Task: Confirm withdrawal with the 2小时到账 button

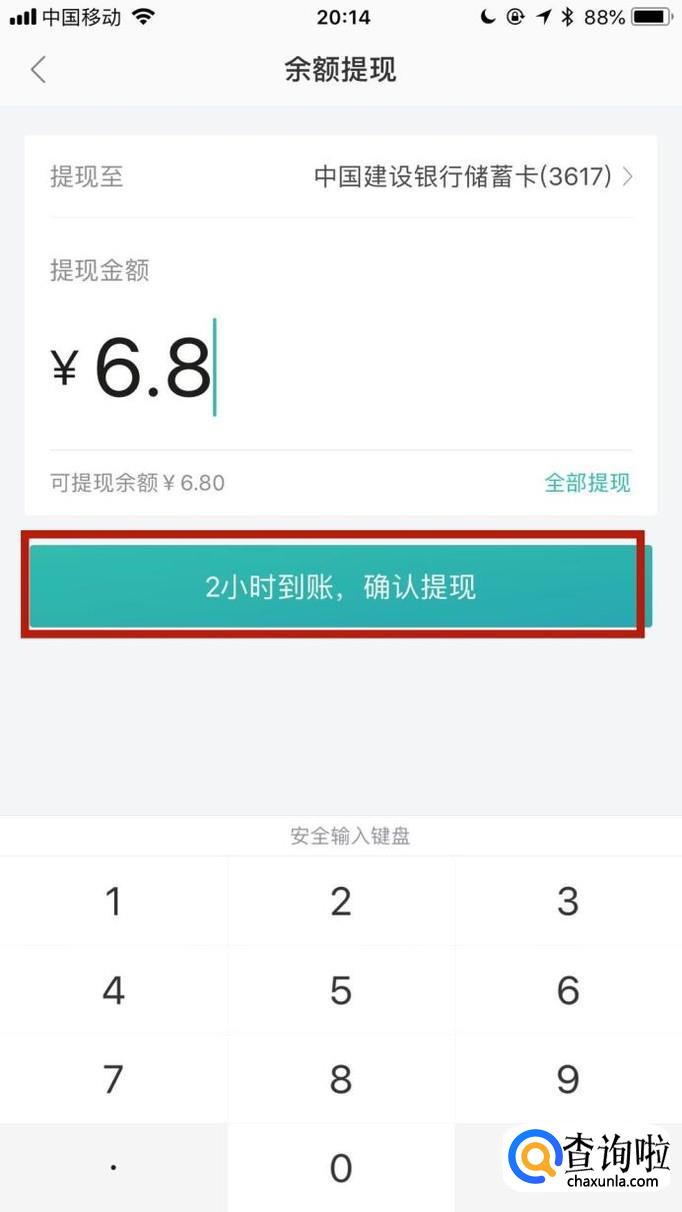Action: [340, 587]
